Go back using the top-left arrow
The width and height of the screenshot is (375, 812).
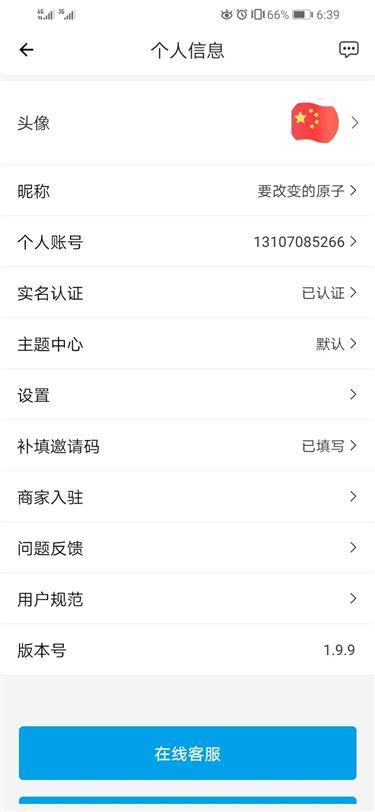[26, 50]
